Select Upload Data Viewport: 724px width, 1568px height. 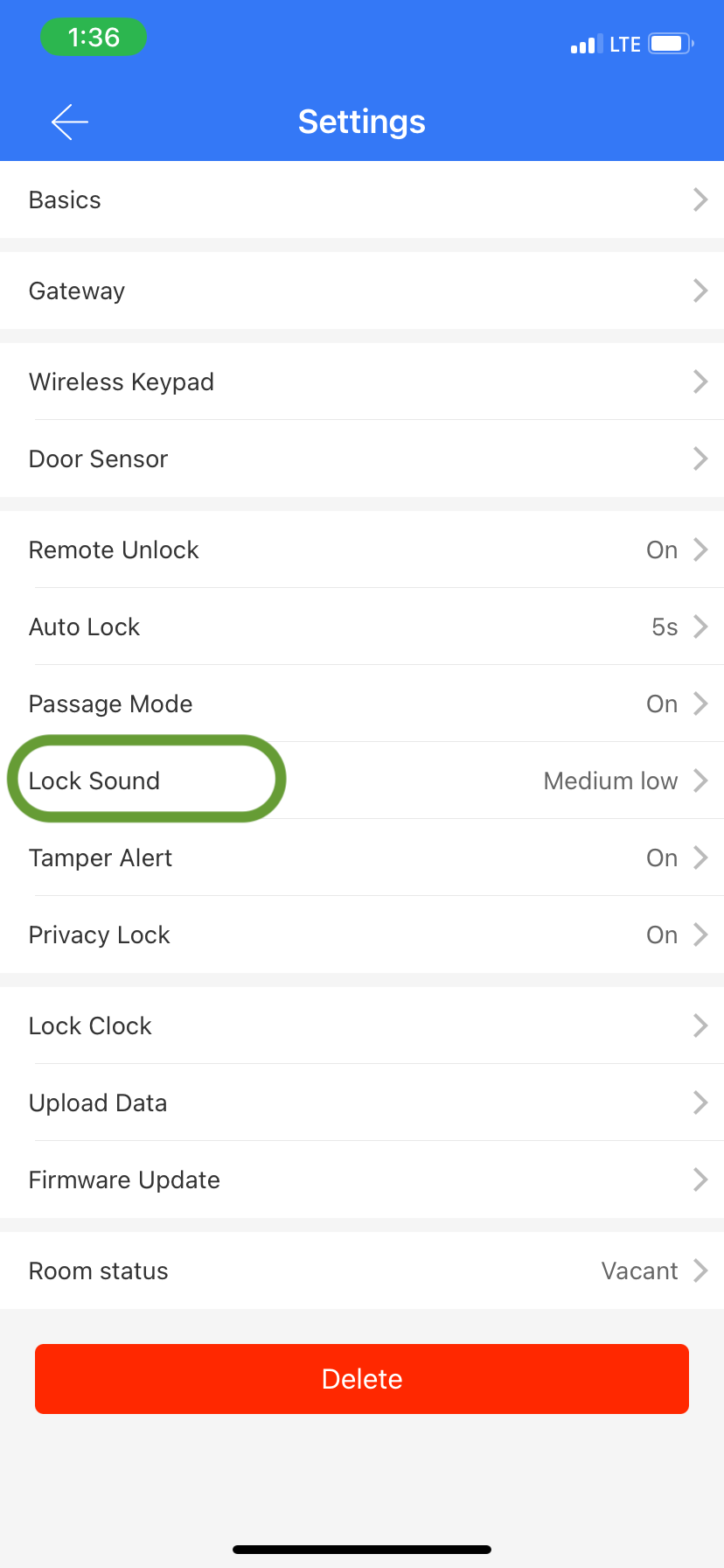point(362,1102)
